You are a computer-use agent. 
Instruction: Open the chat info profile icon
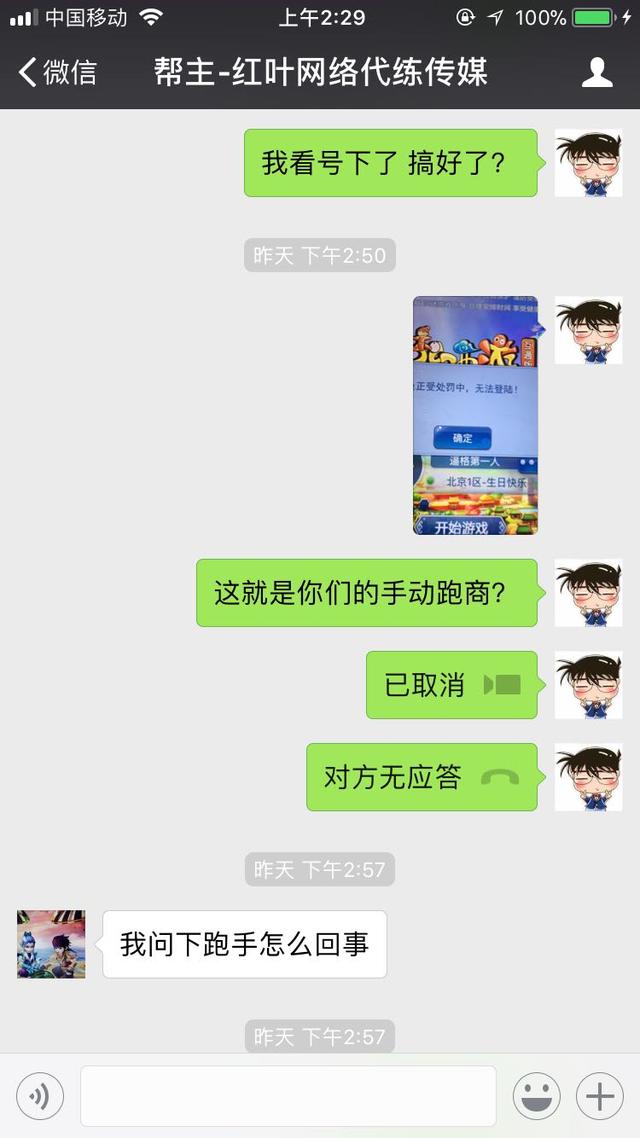[x=597, y=73]
